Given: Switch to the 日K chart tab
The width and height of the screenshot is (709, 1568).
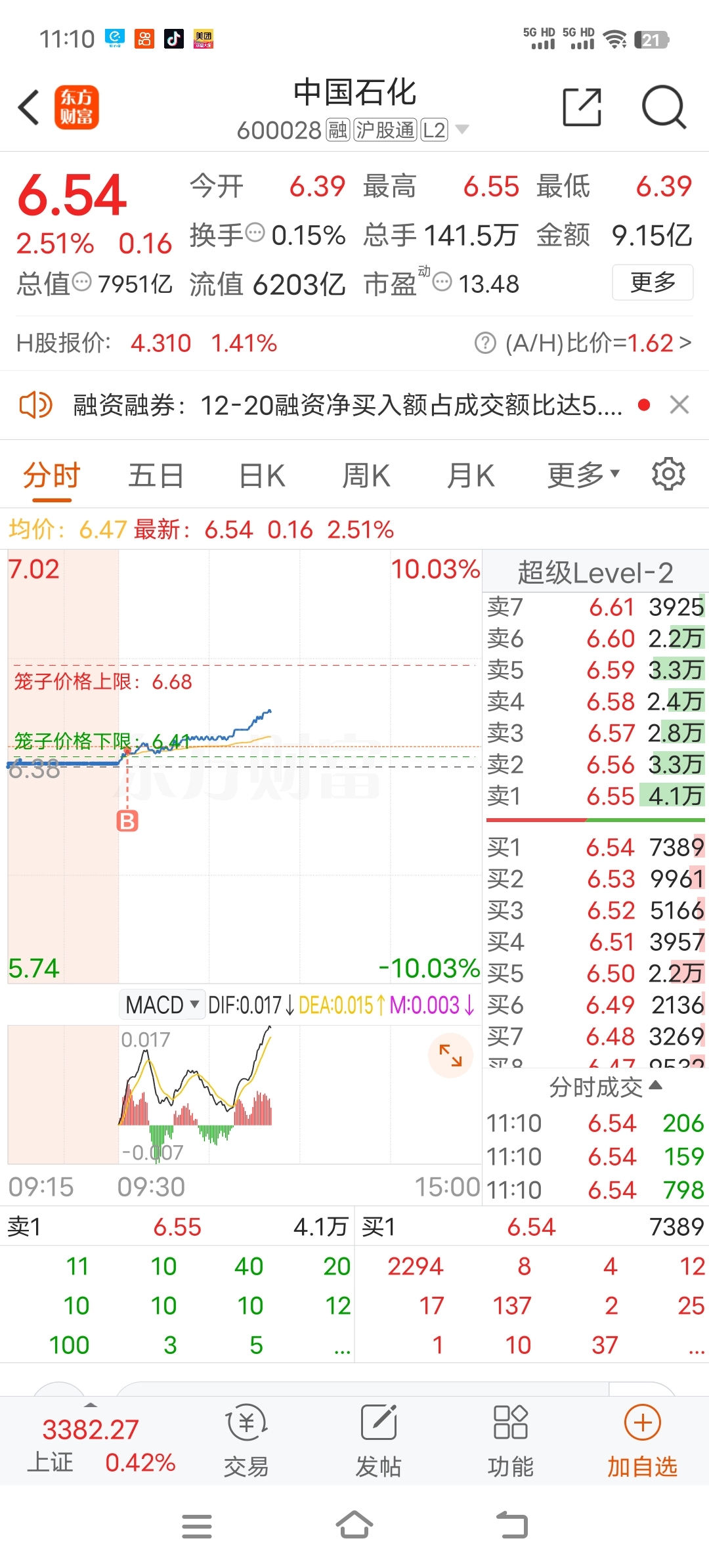Looking at the screenshot, I should coord(262,475).
